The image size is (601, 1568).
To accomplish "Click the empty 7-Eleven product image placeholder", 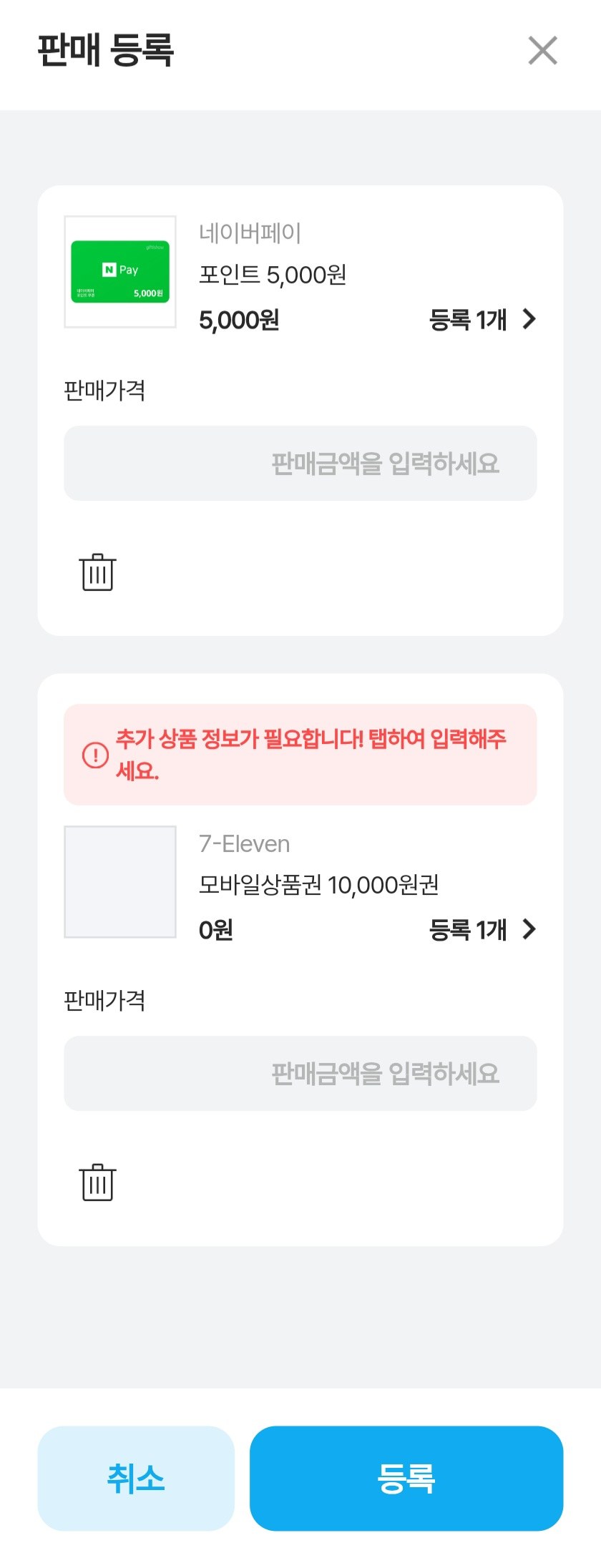I will (x=119, y=882).
